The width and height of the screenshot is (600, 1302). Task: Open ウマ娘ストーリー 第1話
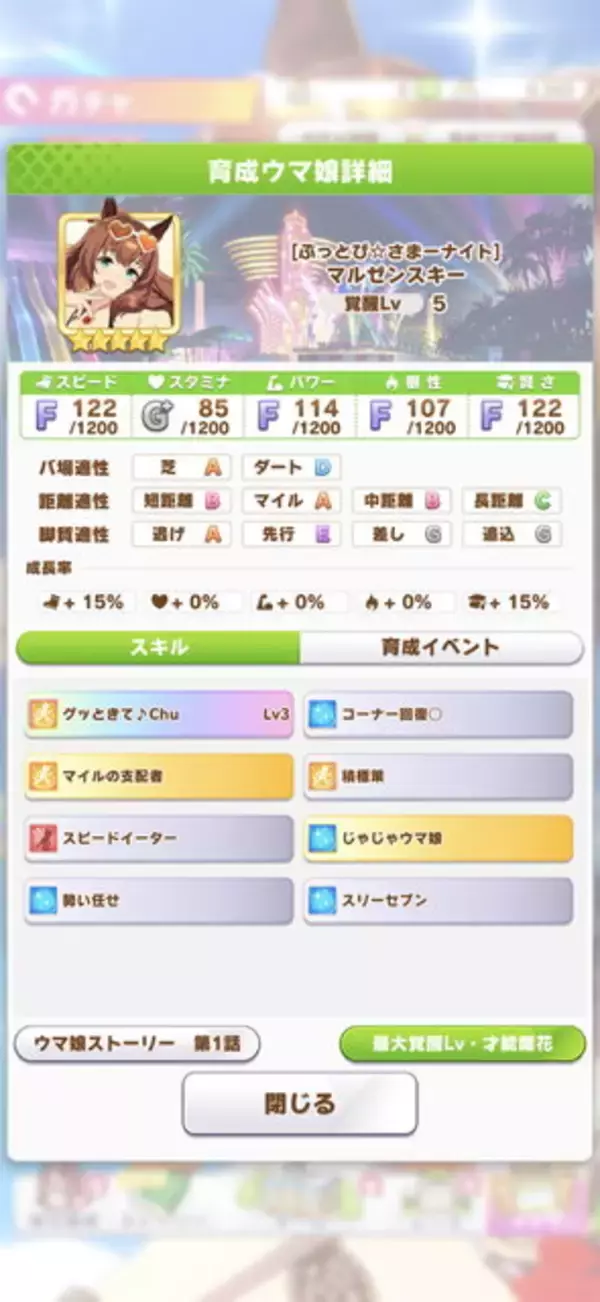click(x=137, y=1043)
